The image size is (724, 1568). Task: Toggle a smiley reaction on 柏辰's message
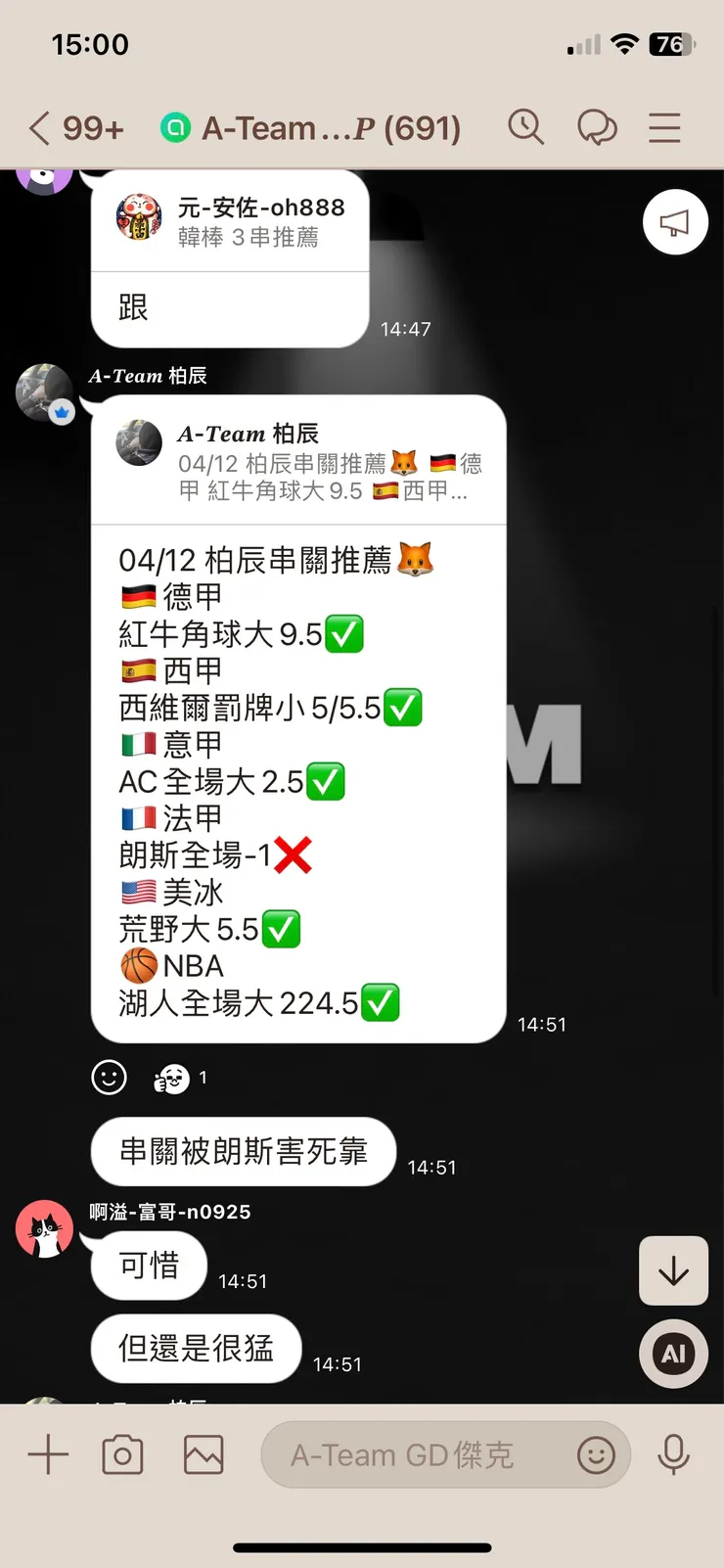pyautogui.click(x=109, y=1077)
